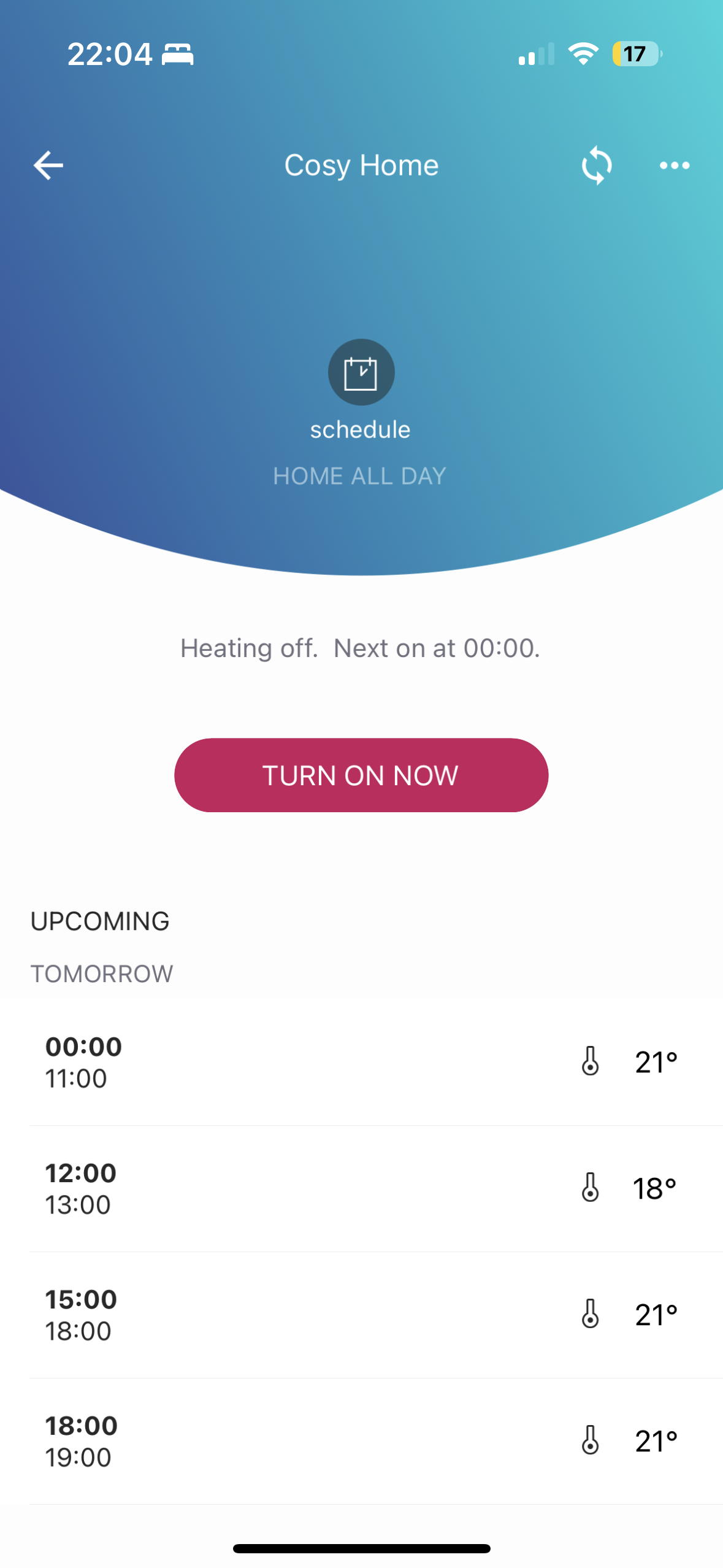Viewport: 723px width, 1568px height.
Task: Select the 15:00–18:00 heating period
Action: (x=361, y=1315)
